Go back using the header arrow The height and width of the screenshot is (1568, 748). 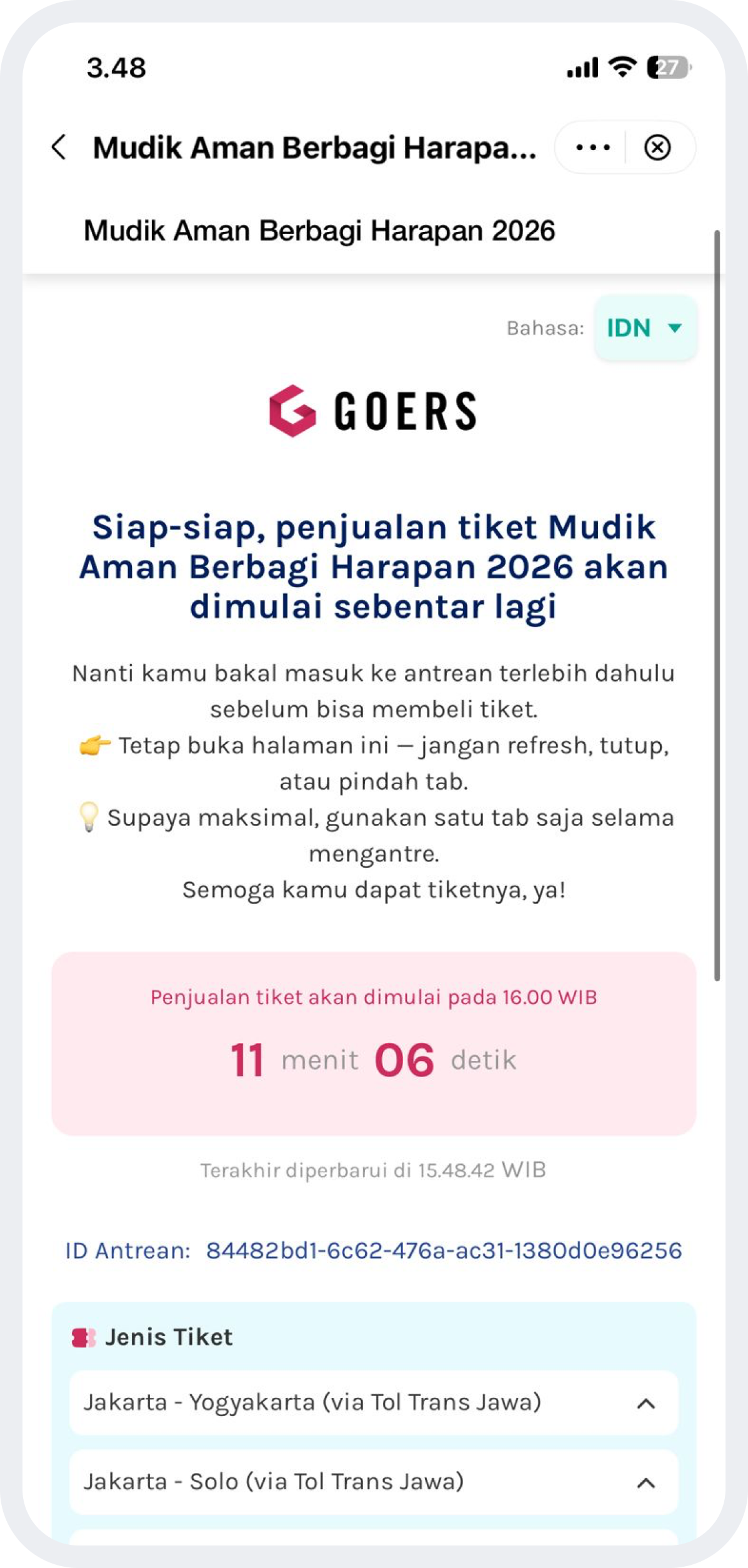tap(59, 148)
